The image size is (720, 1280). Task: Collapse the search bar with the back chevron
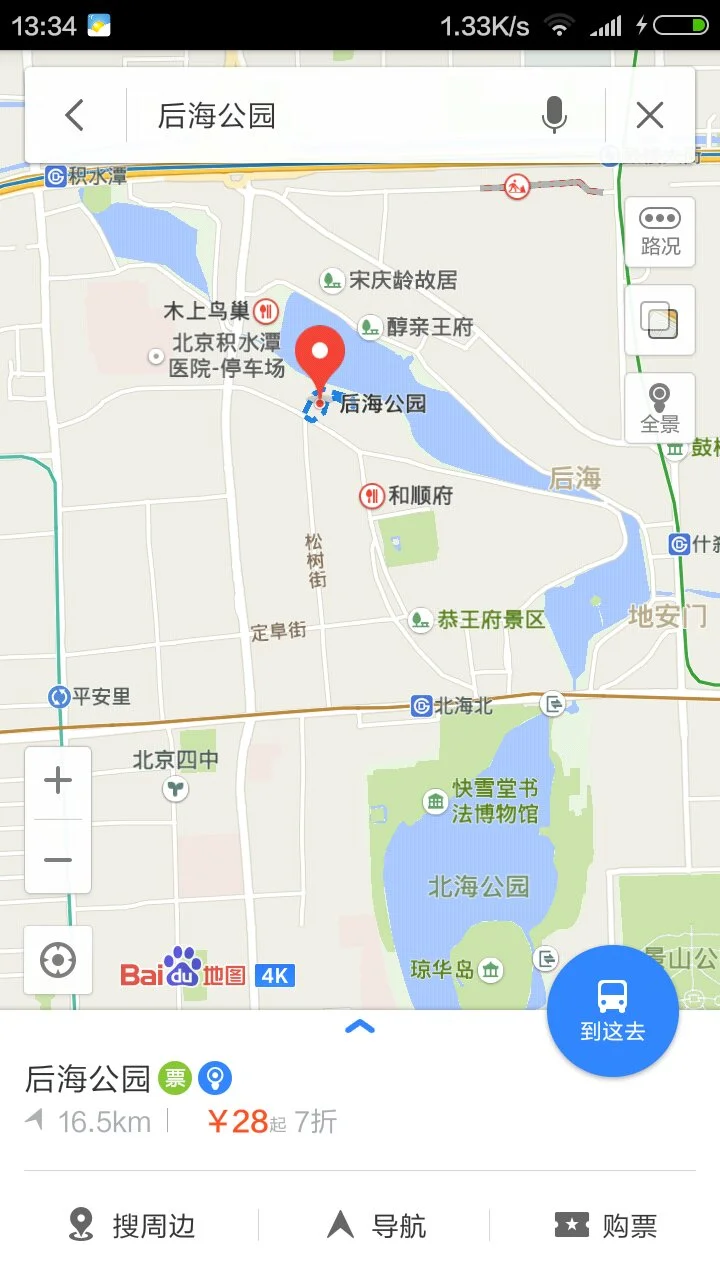tap(75, 114)
